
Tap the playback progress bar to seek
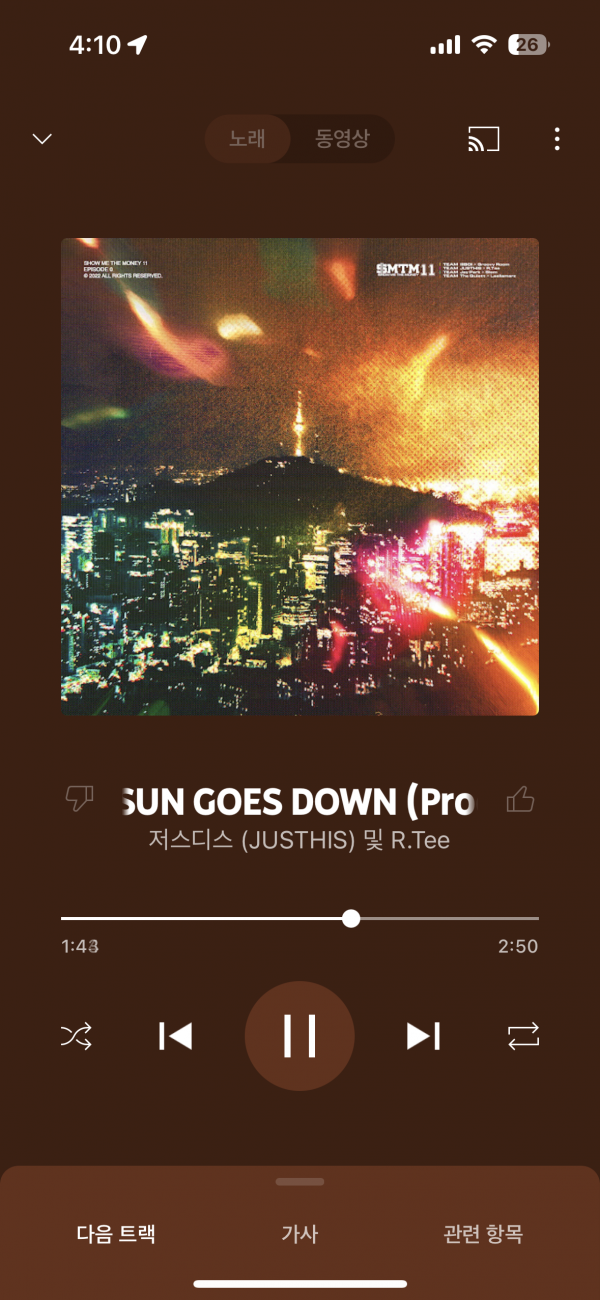click(x=300, y=918)
